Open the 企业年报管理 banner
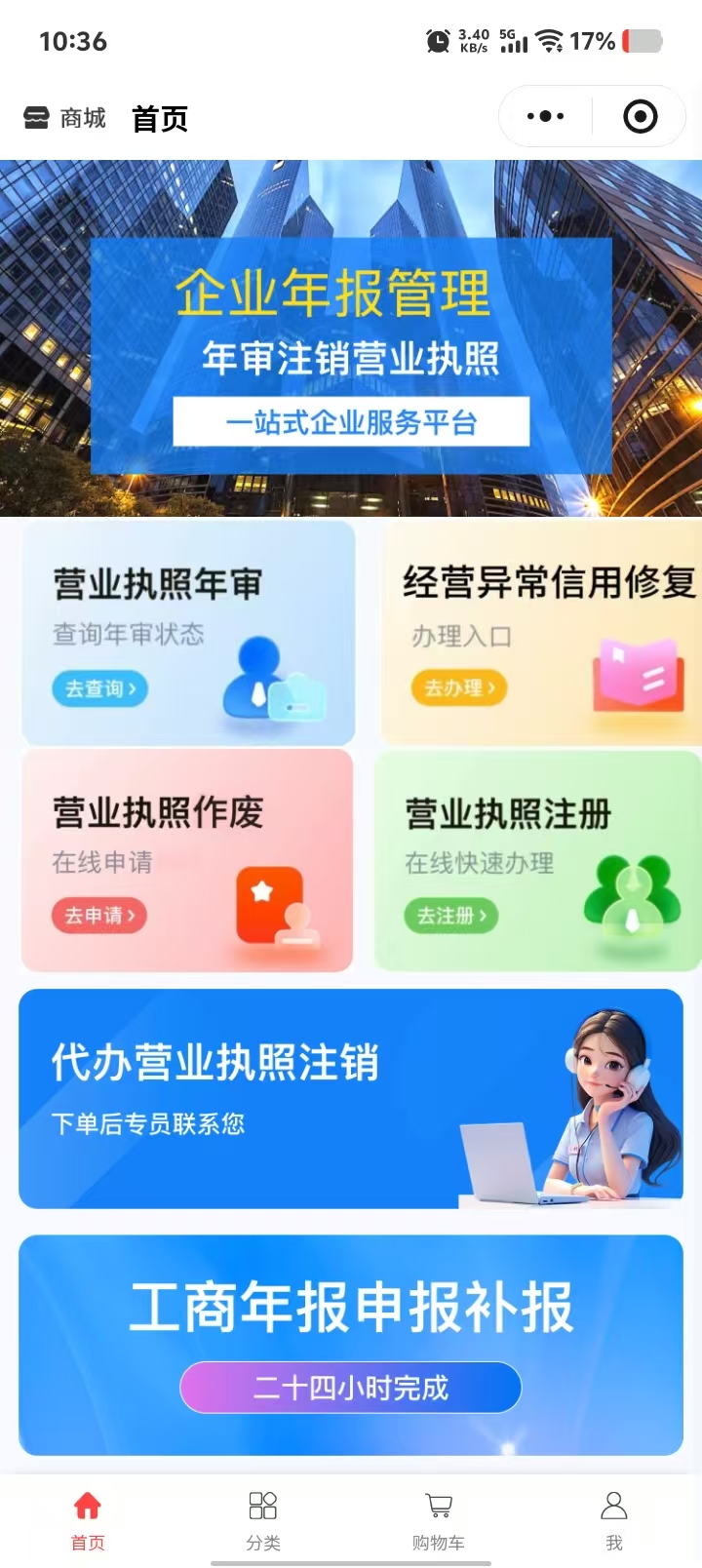 tap(351, 337)
